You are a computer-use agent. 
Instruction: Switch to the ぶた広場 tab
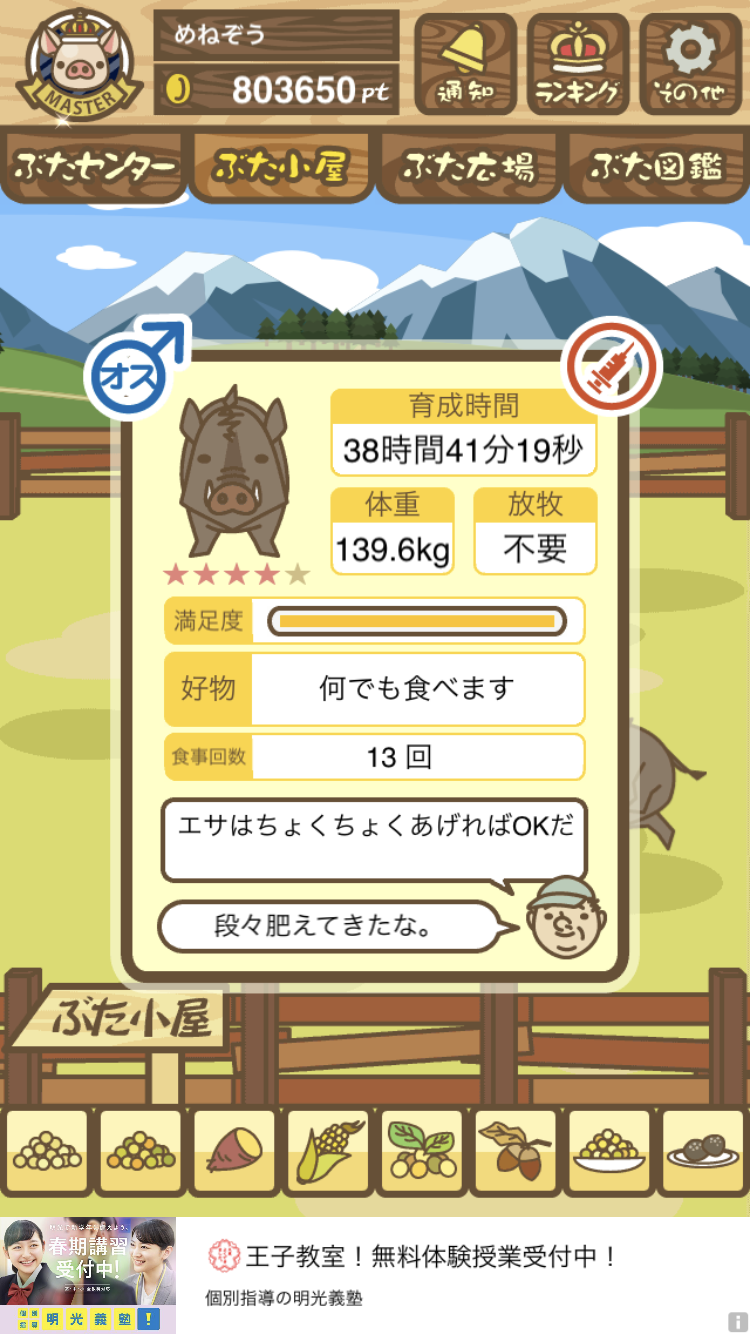tap(468, 167)
